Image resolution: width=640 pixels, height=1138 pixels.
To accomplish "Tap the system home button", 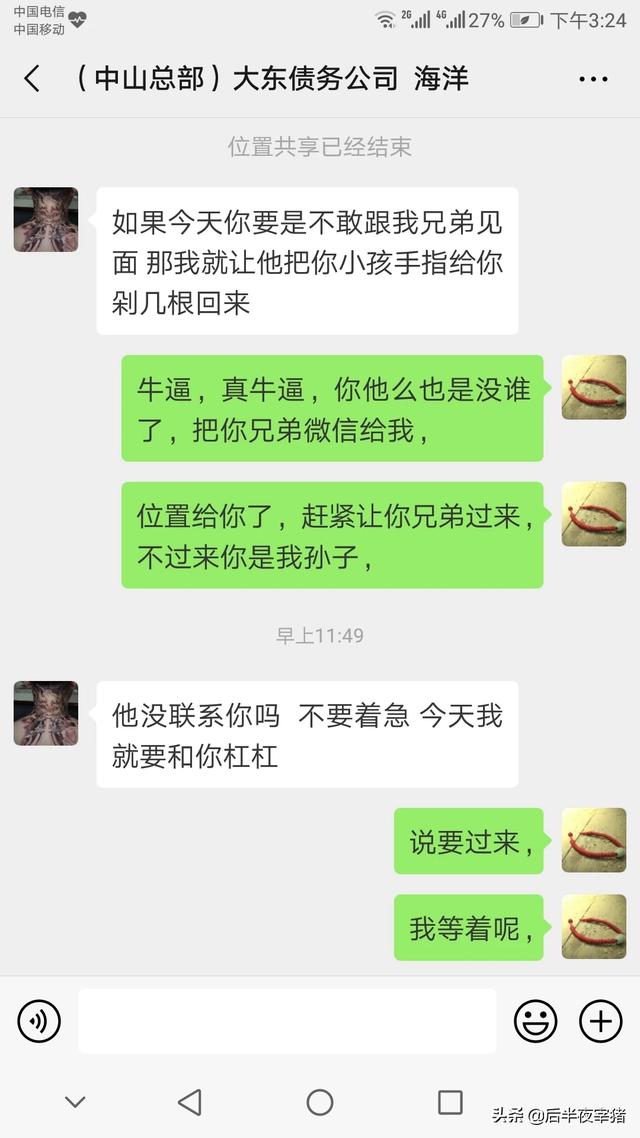I will pos(320,1102).
